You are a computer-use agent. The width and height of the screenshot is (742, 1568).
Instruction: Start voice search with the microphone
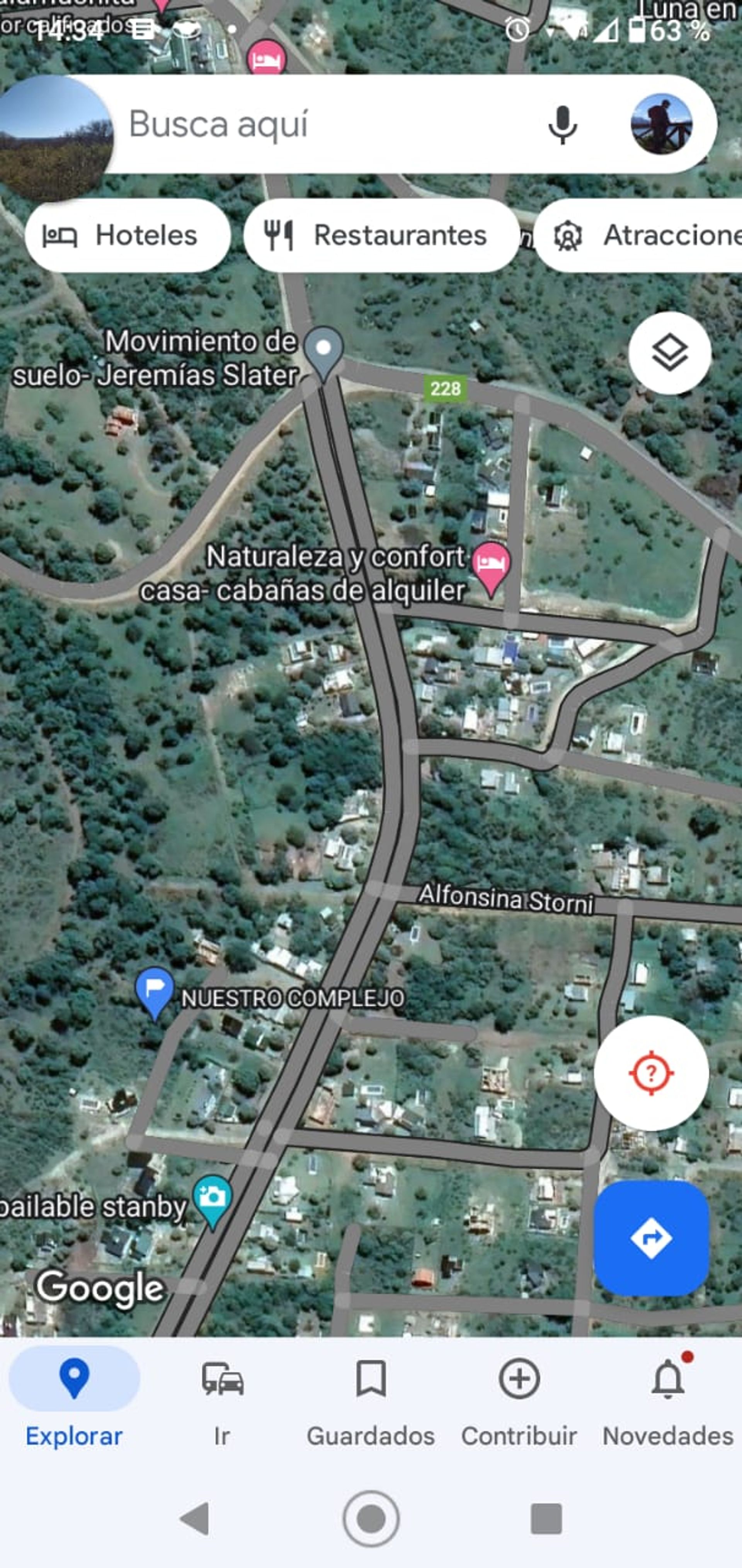pyautogui.click(x=562, y=125)
